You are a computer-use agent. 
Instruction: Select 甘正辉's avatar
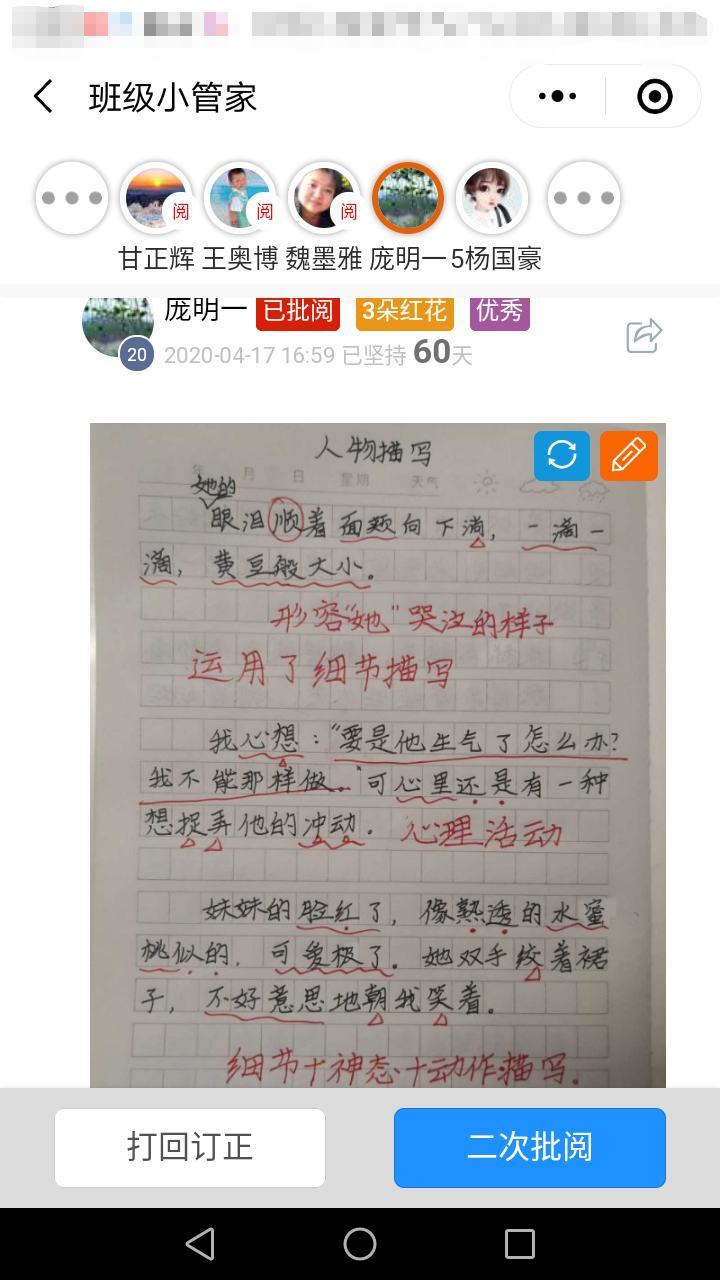(156, 198)
